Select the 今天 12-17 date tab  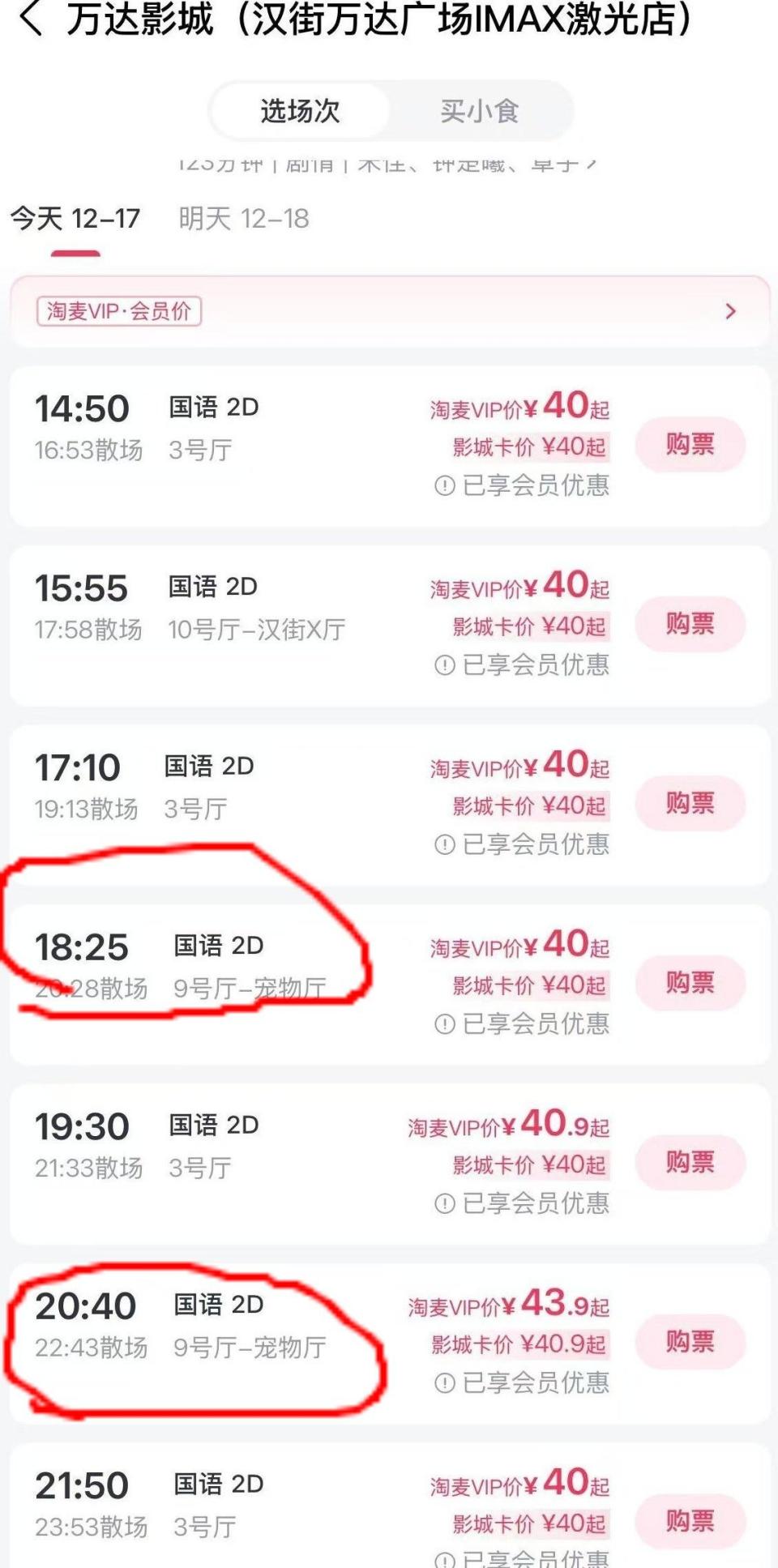click(75, 219)
